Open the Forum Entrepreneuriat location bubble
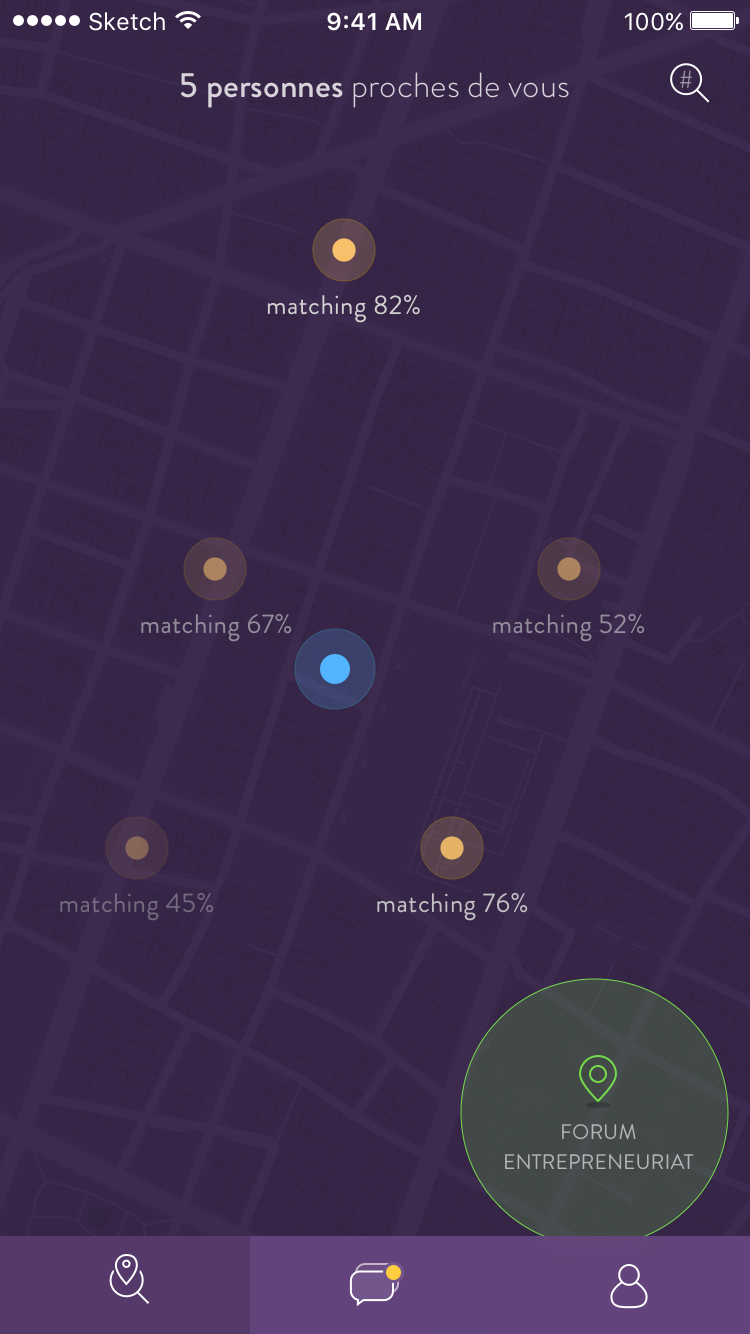This screenshot has width=750, height=1334. pyautogui.click(x=595, y=1108)
